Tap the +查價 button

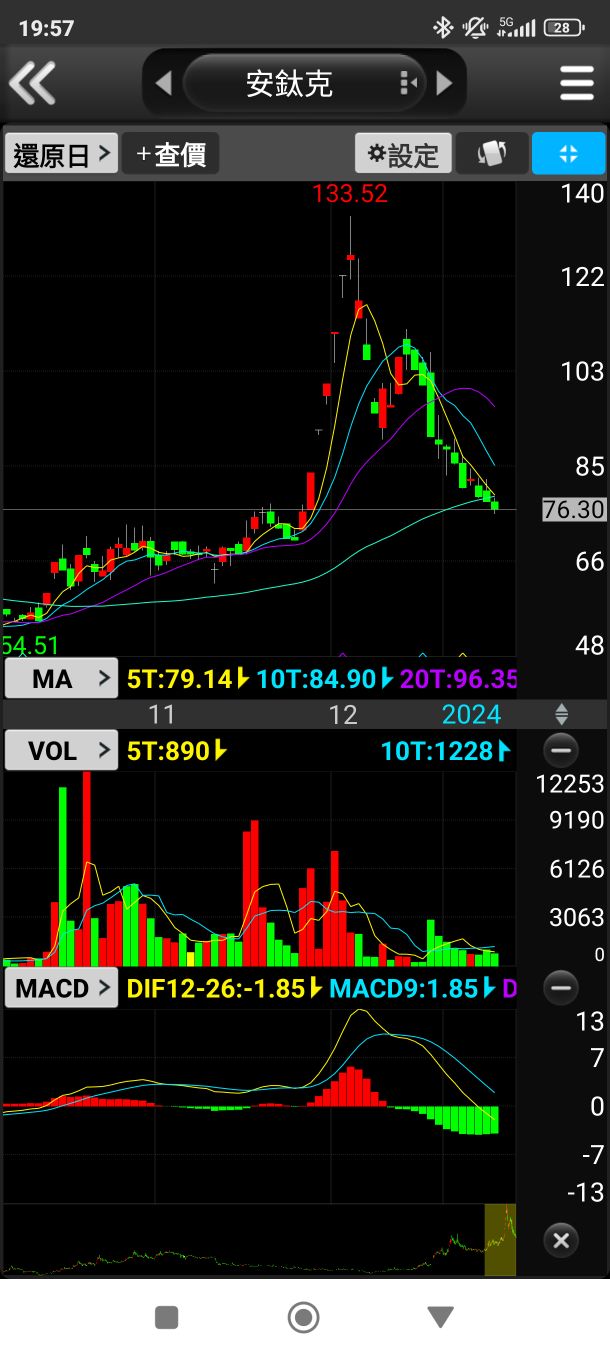coord(171,154)
